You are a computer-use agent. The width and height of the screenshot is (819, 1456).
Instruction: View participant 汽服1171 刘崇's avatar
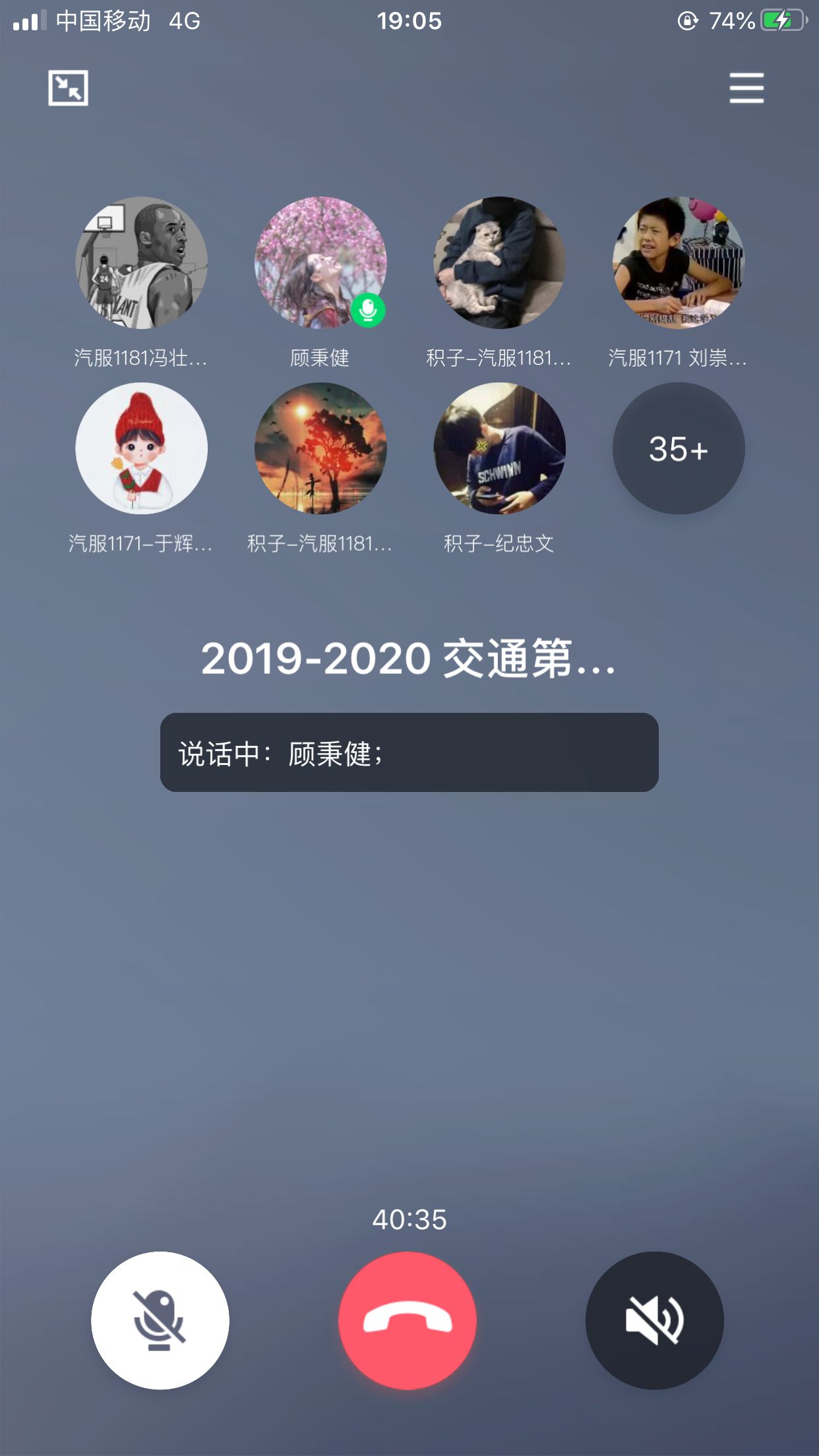[x=679, y=262]
